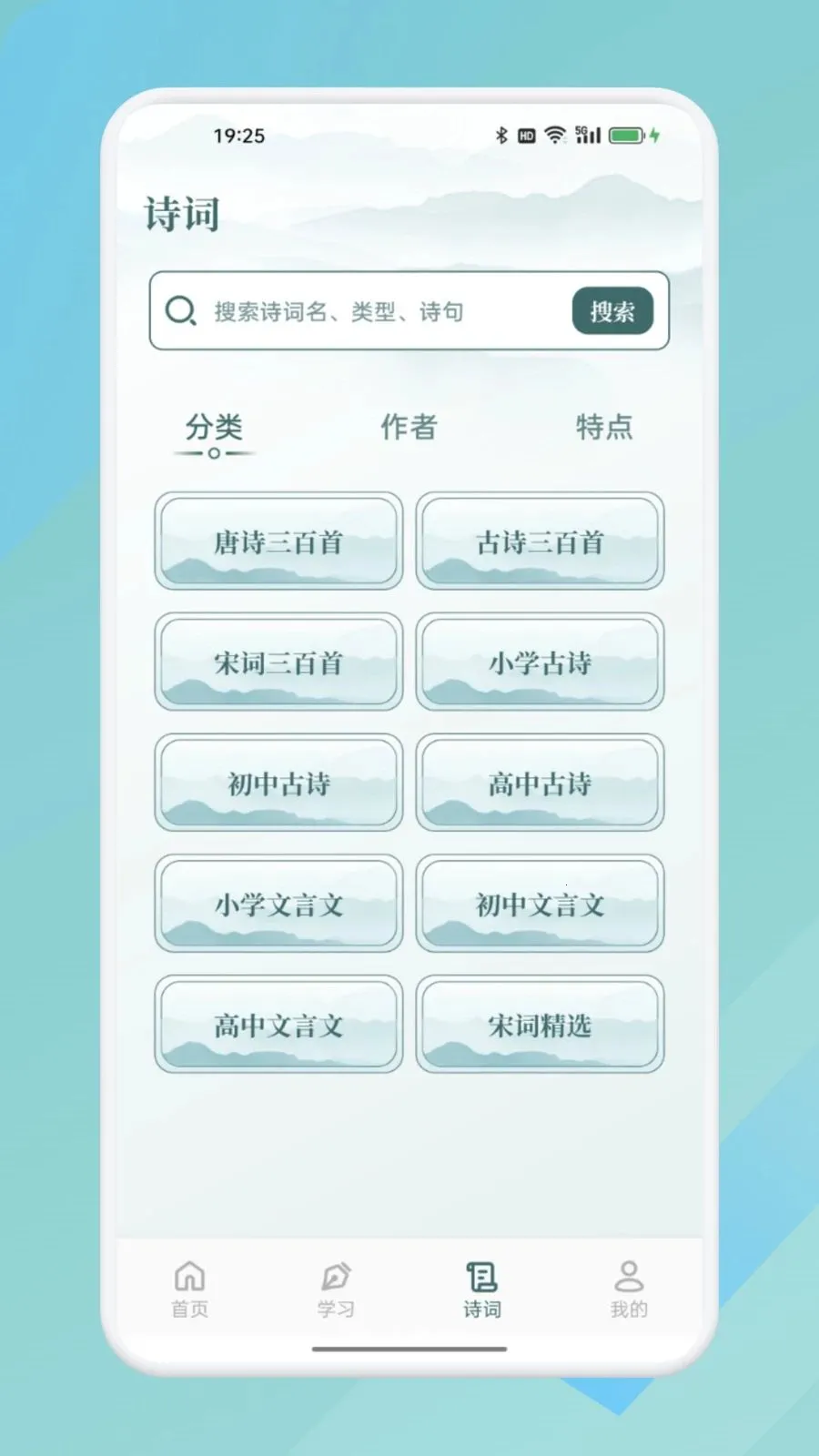Open the 小学古诗 category
819x1456 pixels.
point(540,662)
